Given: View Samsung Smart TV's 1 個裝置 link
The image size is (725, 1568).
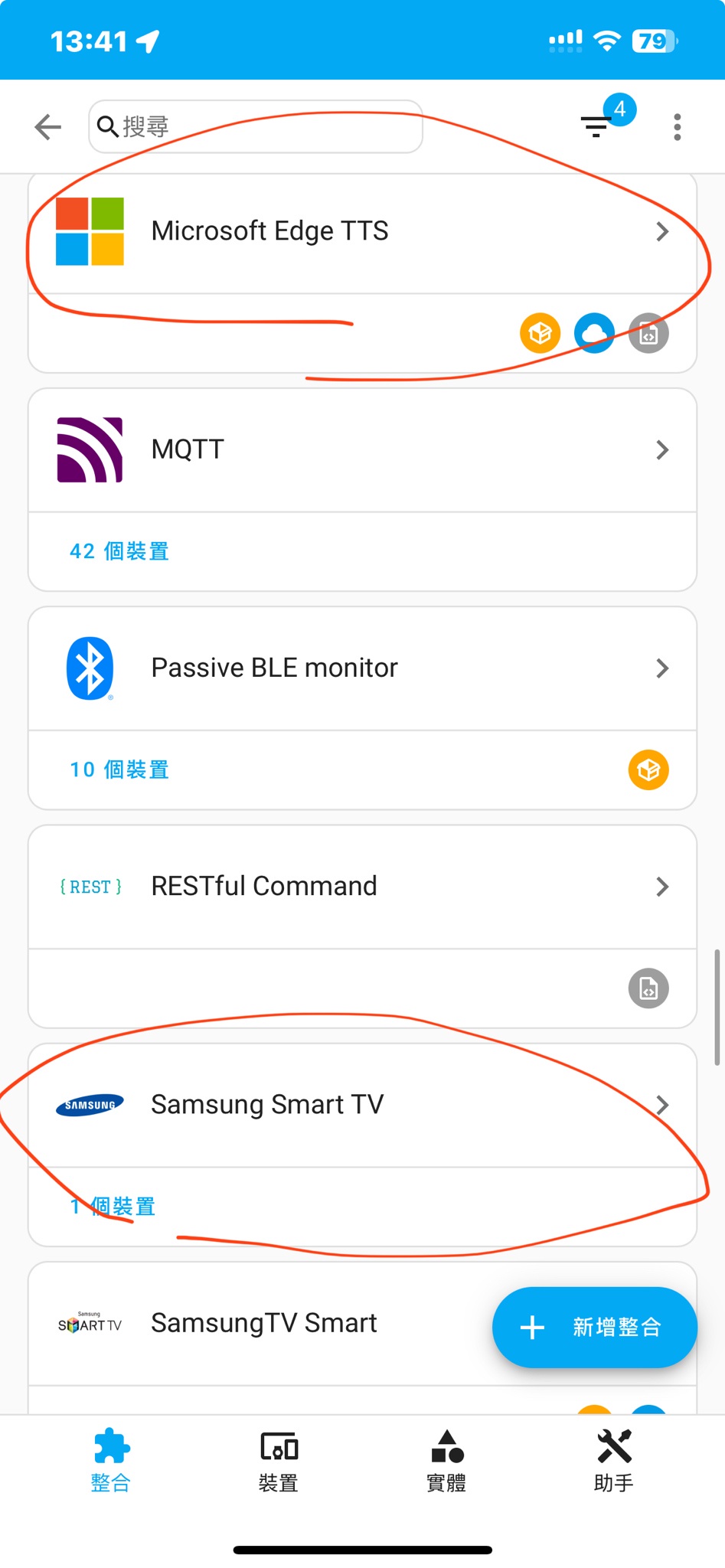Looking at the screenshot, I should 113,1207.
